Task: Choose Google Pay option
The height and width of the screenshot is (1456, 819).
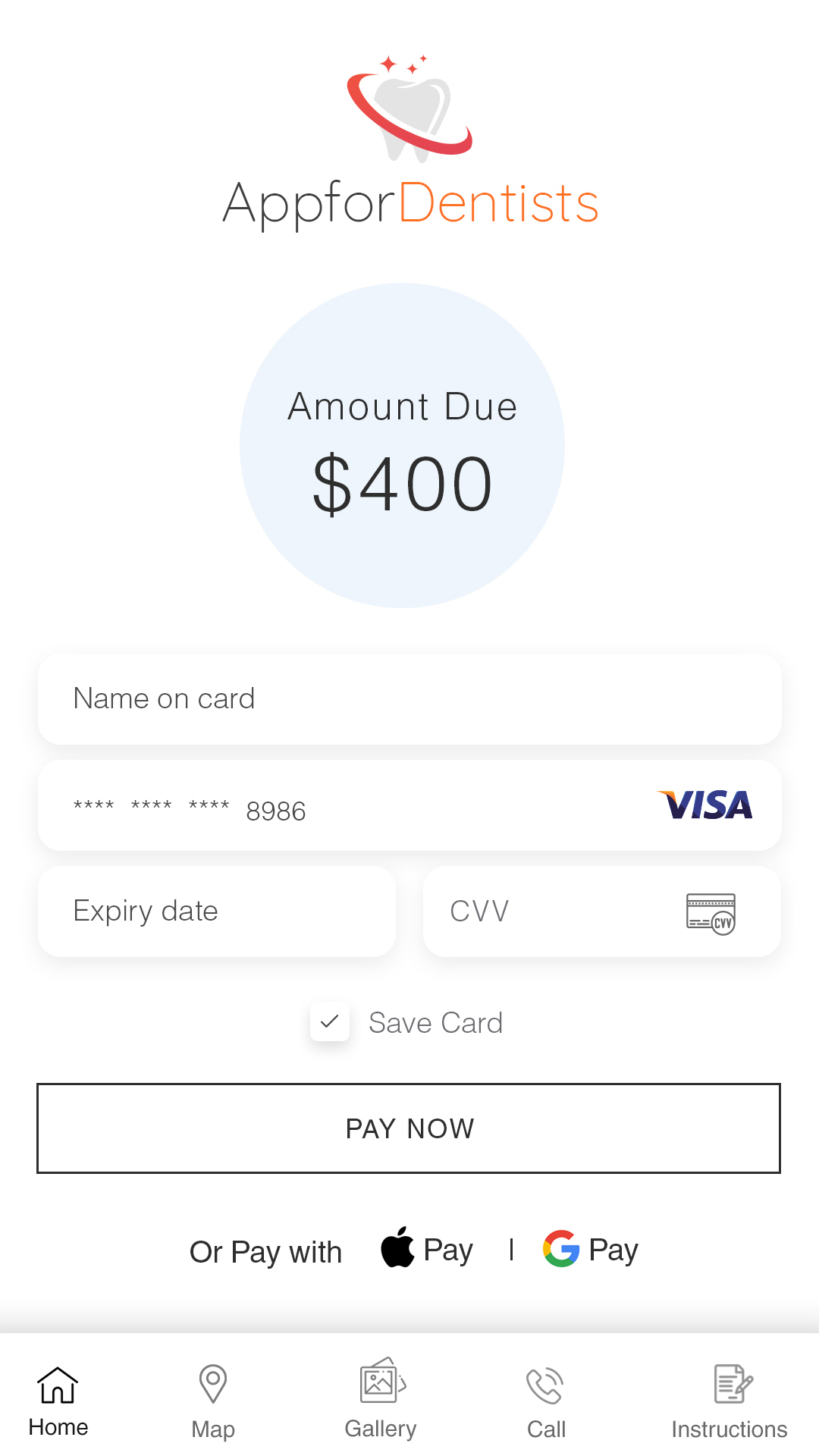Action: tap(590, 1249)
